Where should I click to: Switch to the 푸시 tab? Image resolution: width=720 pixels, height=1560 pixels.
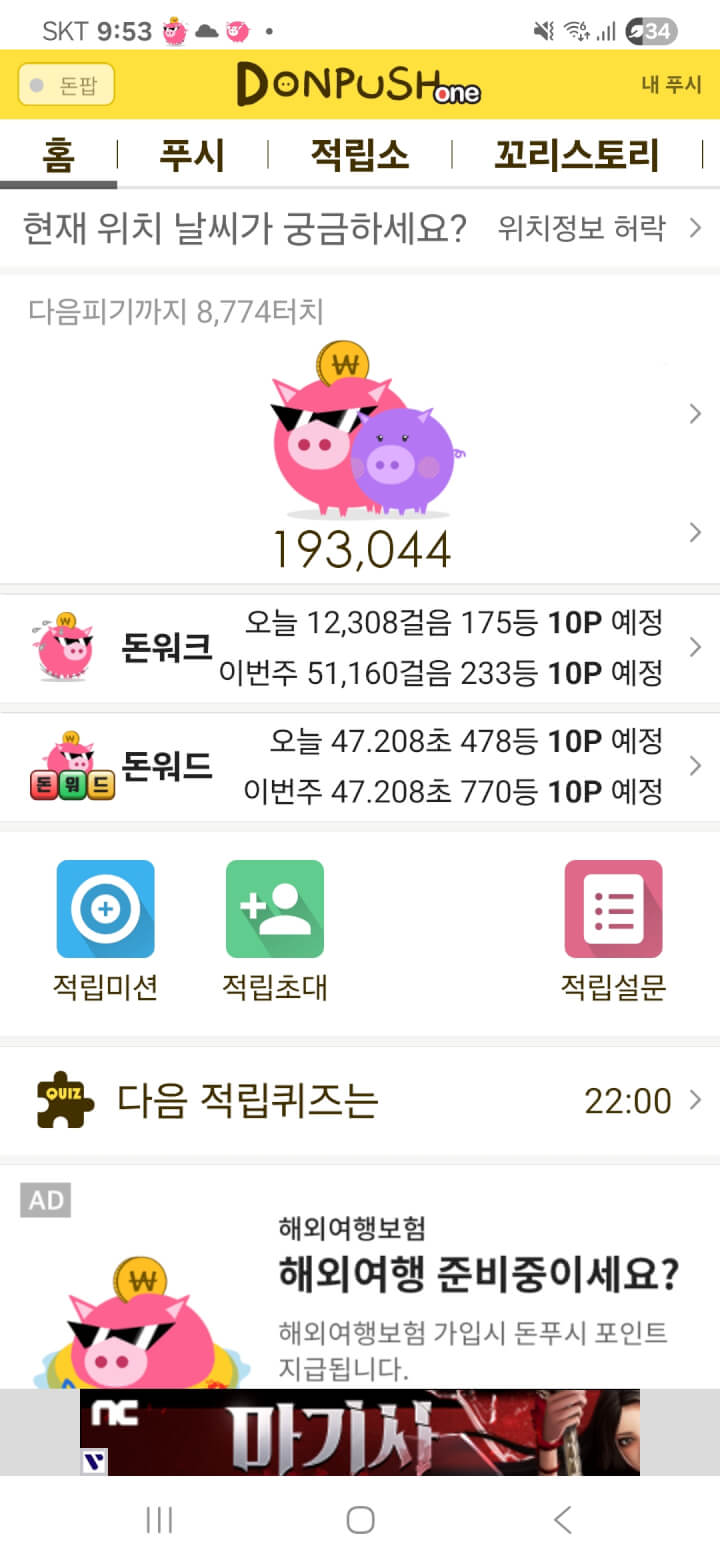click(x=192, y=156)
